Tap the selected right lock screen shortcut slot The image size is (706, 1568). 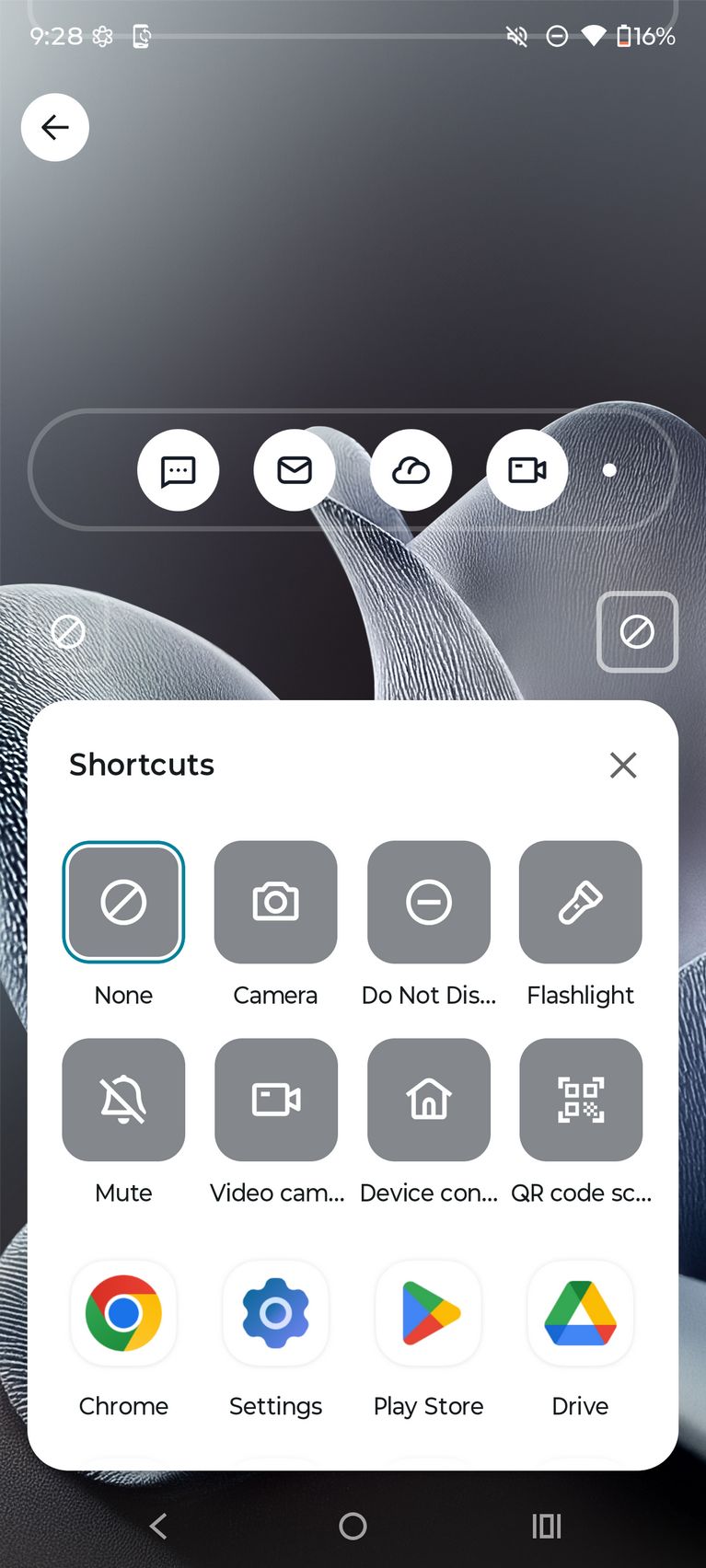(x=637, y=632)
